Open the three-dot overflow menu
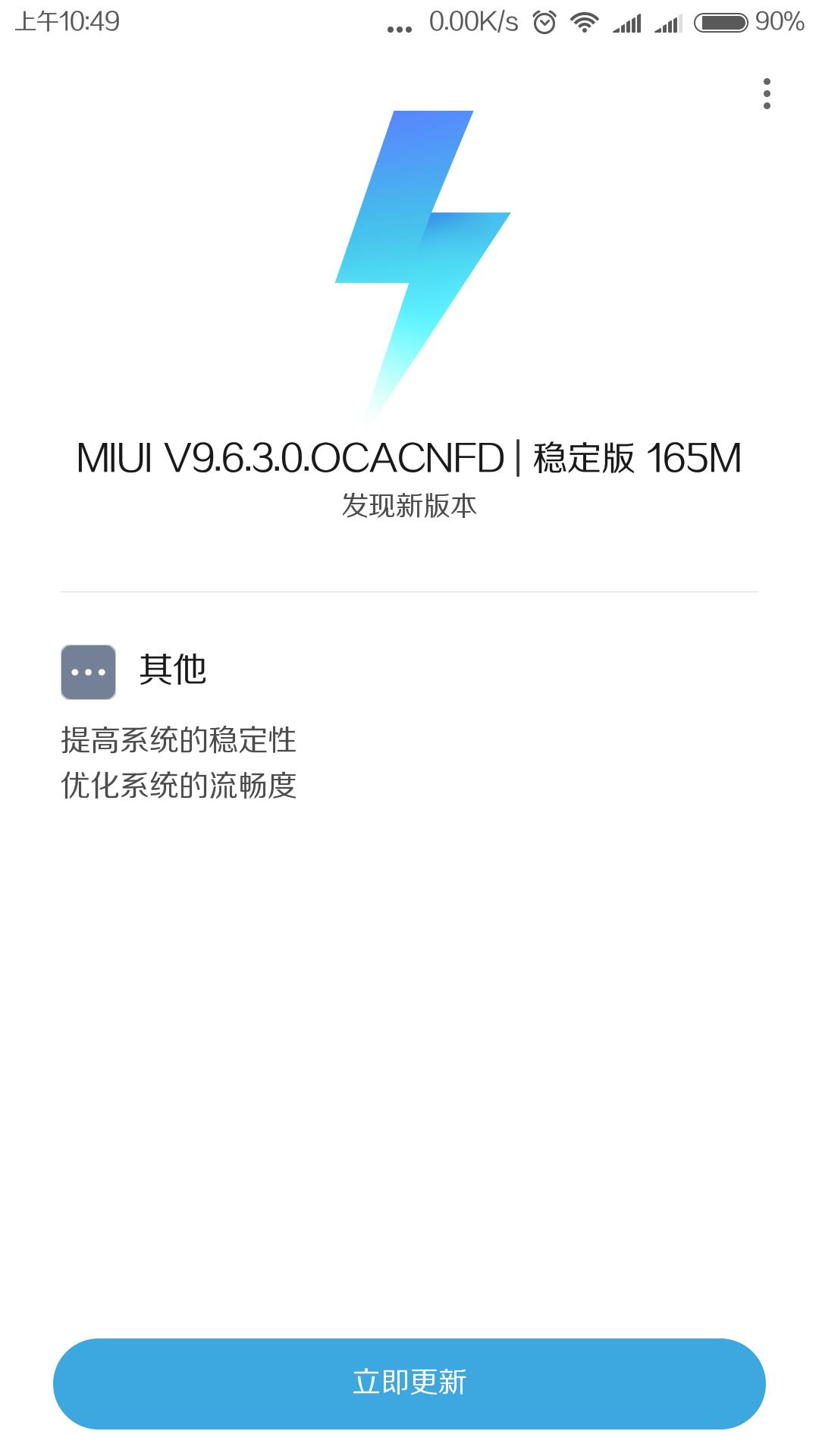 point(767,94)
